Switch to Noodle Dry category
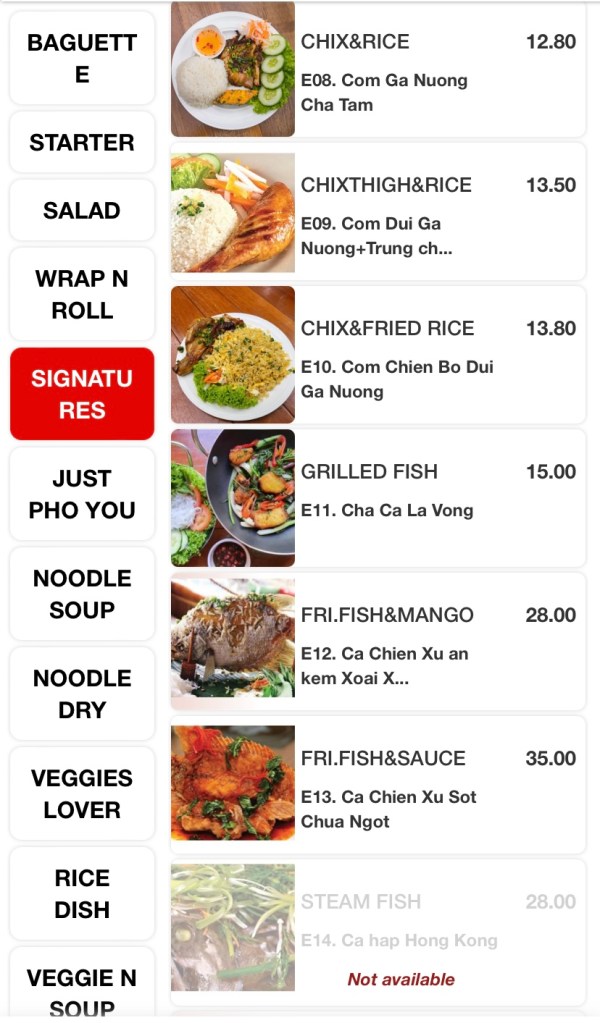Screen dimensions: 600x1023 point(82,694)
